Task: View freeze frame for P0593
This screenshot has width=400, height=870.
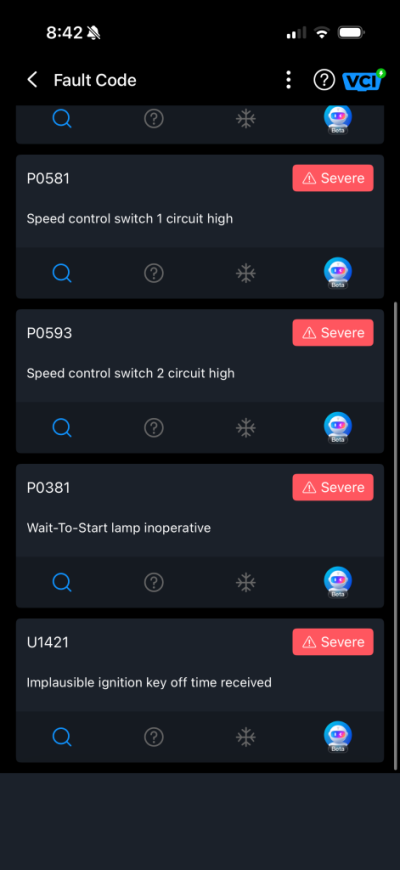Action: click(x=246, y=427)
